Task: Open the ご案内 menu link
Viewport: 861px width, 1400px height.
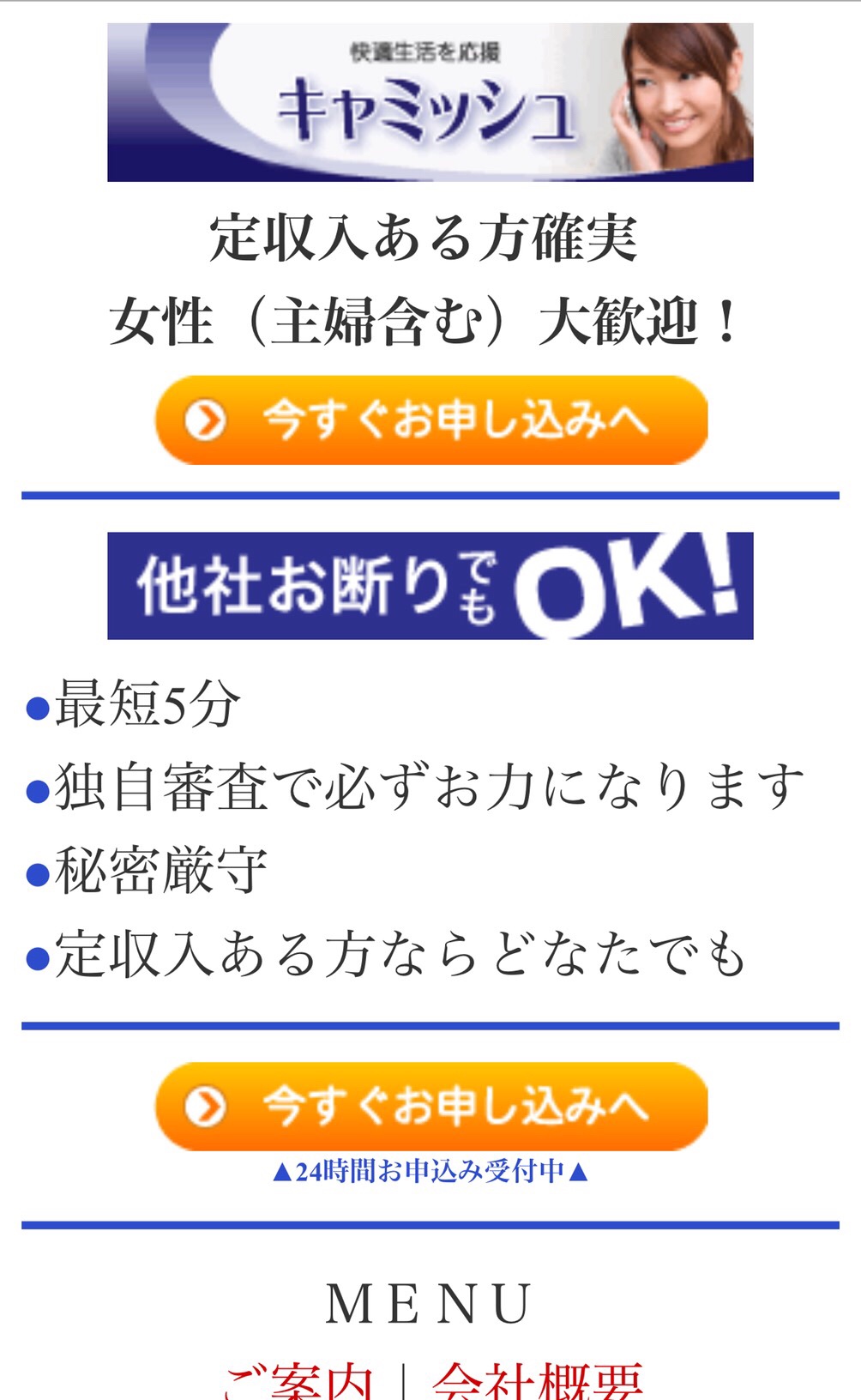Action: click(x=299, y=1381)
